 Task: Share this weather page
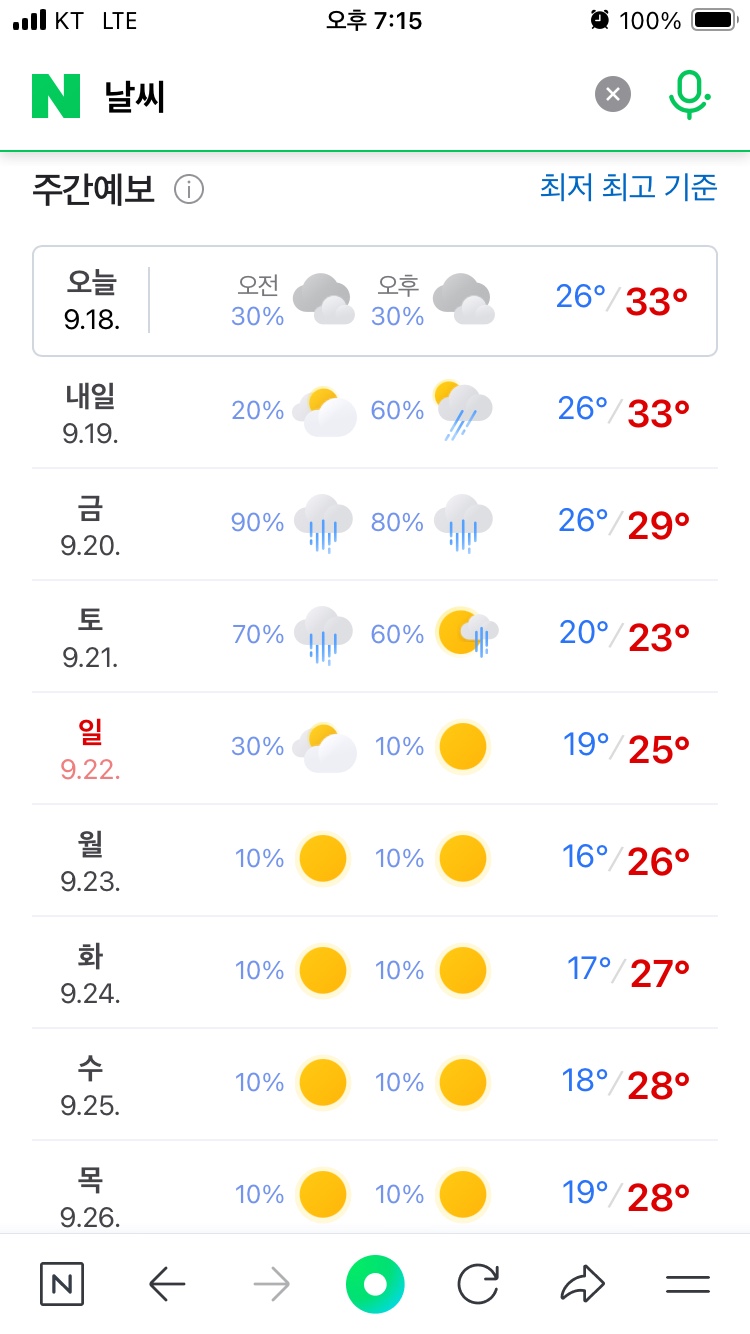click(x=583, y=1284)
